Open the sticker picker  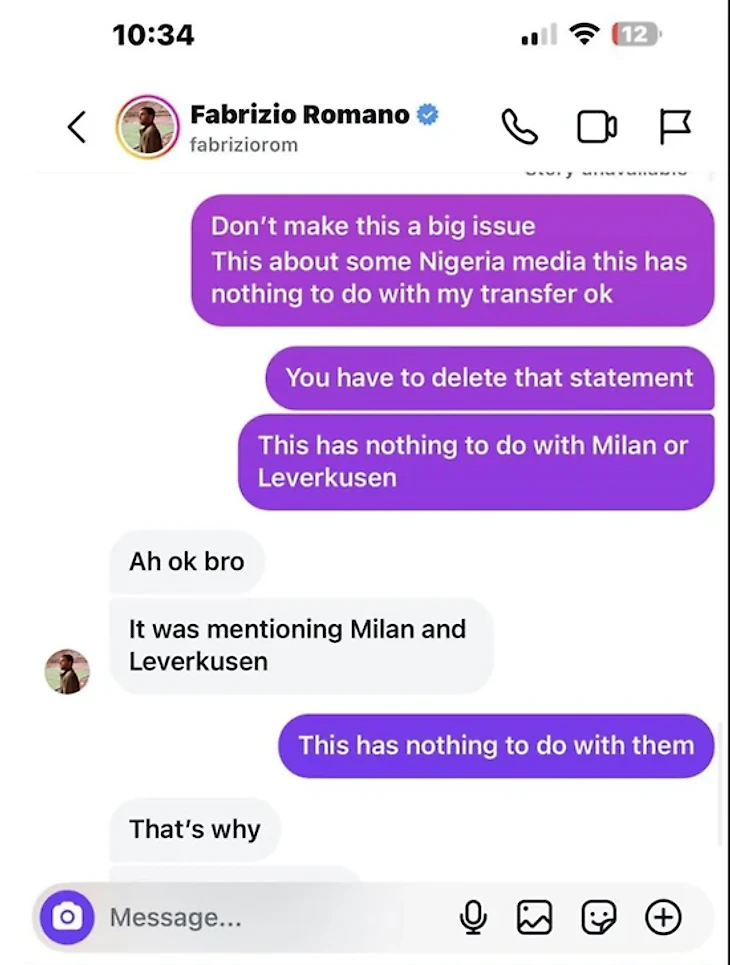click(598, 916)
